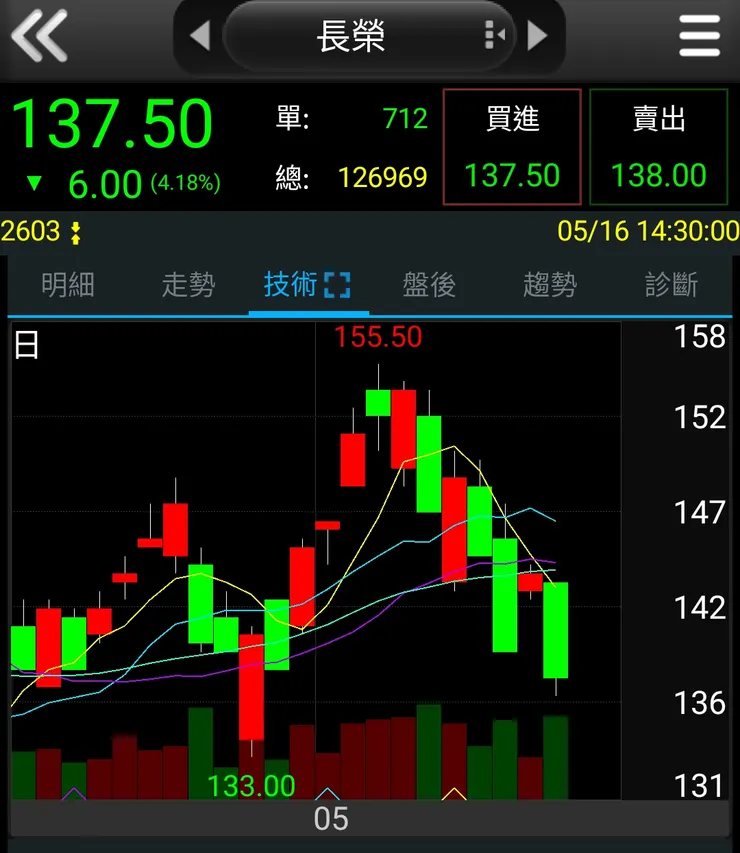Switch to the 盤後 tab
Screen dimensions: 740x853
click(429, 285)
